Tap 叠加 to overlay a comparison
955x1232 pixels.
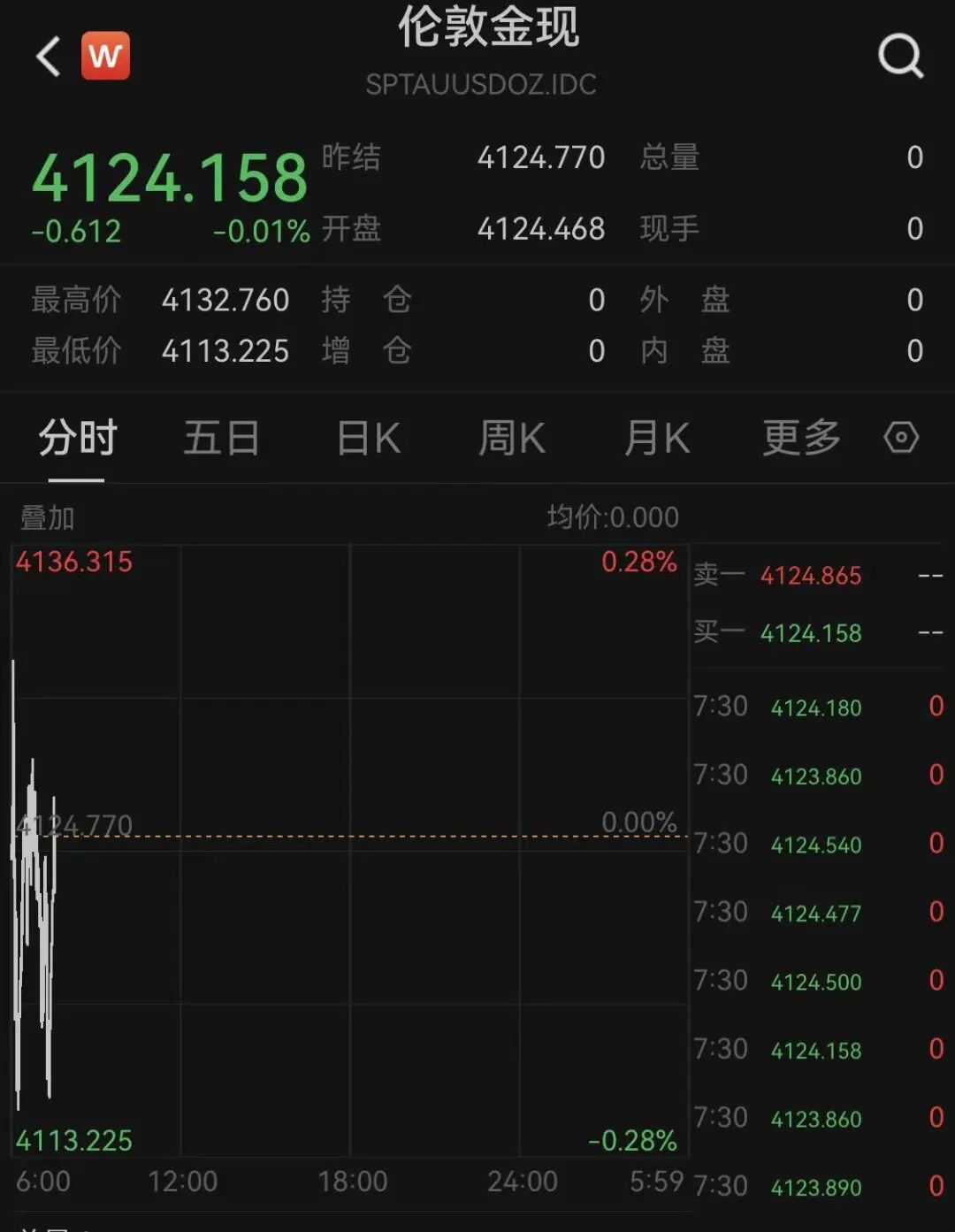(x=48, y=517)
